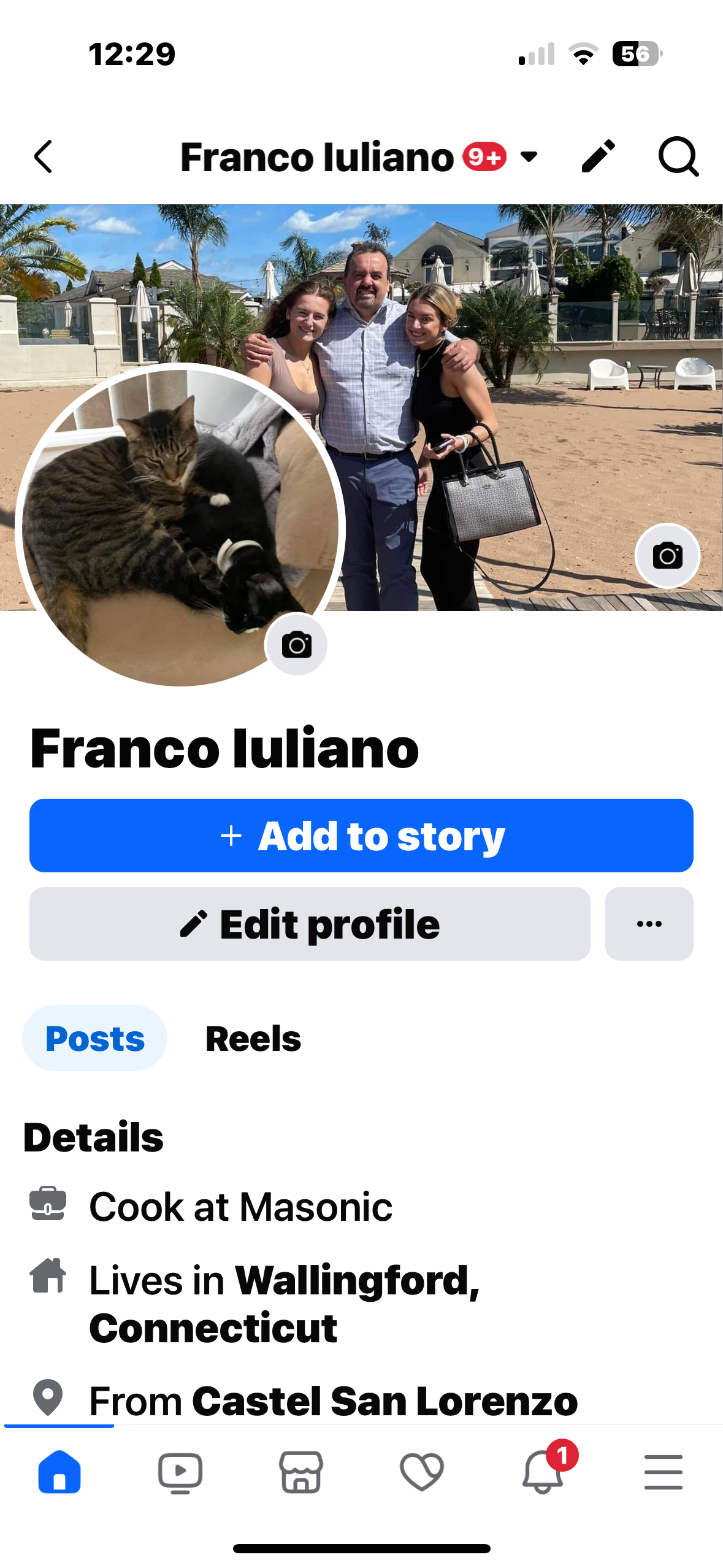Open the hamburger menu tab

click(x=664, y=1472)
